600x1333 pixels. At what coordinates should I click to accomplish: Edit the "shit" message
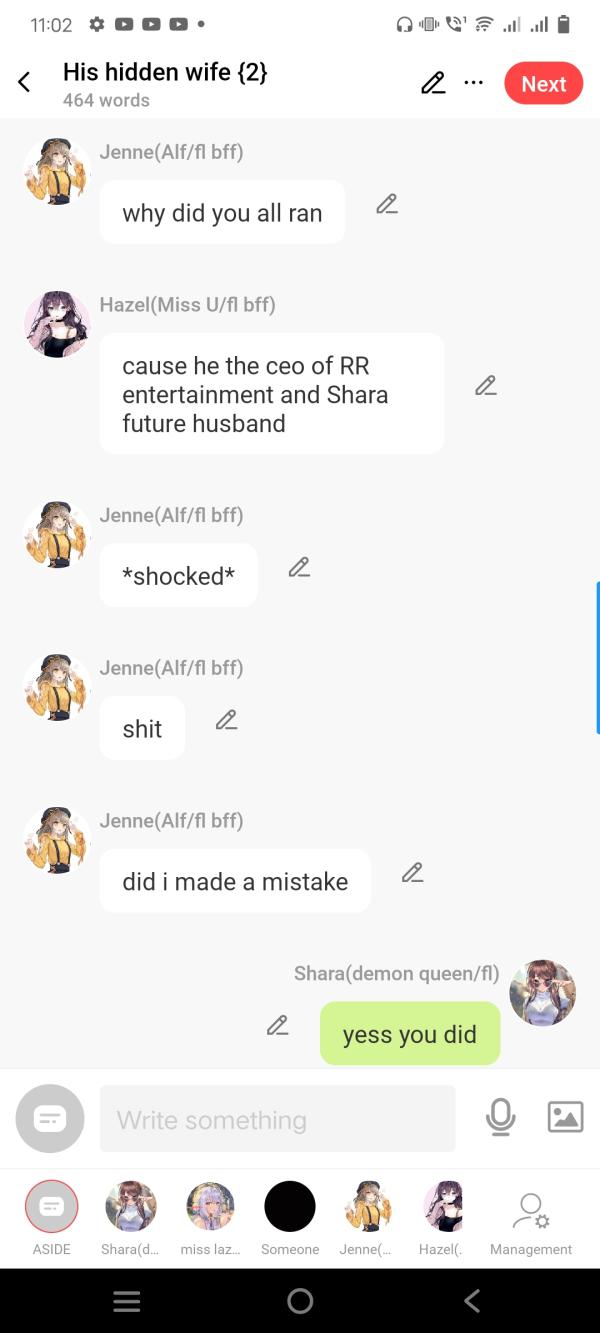[227, 720]
